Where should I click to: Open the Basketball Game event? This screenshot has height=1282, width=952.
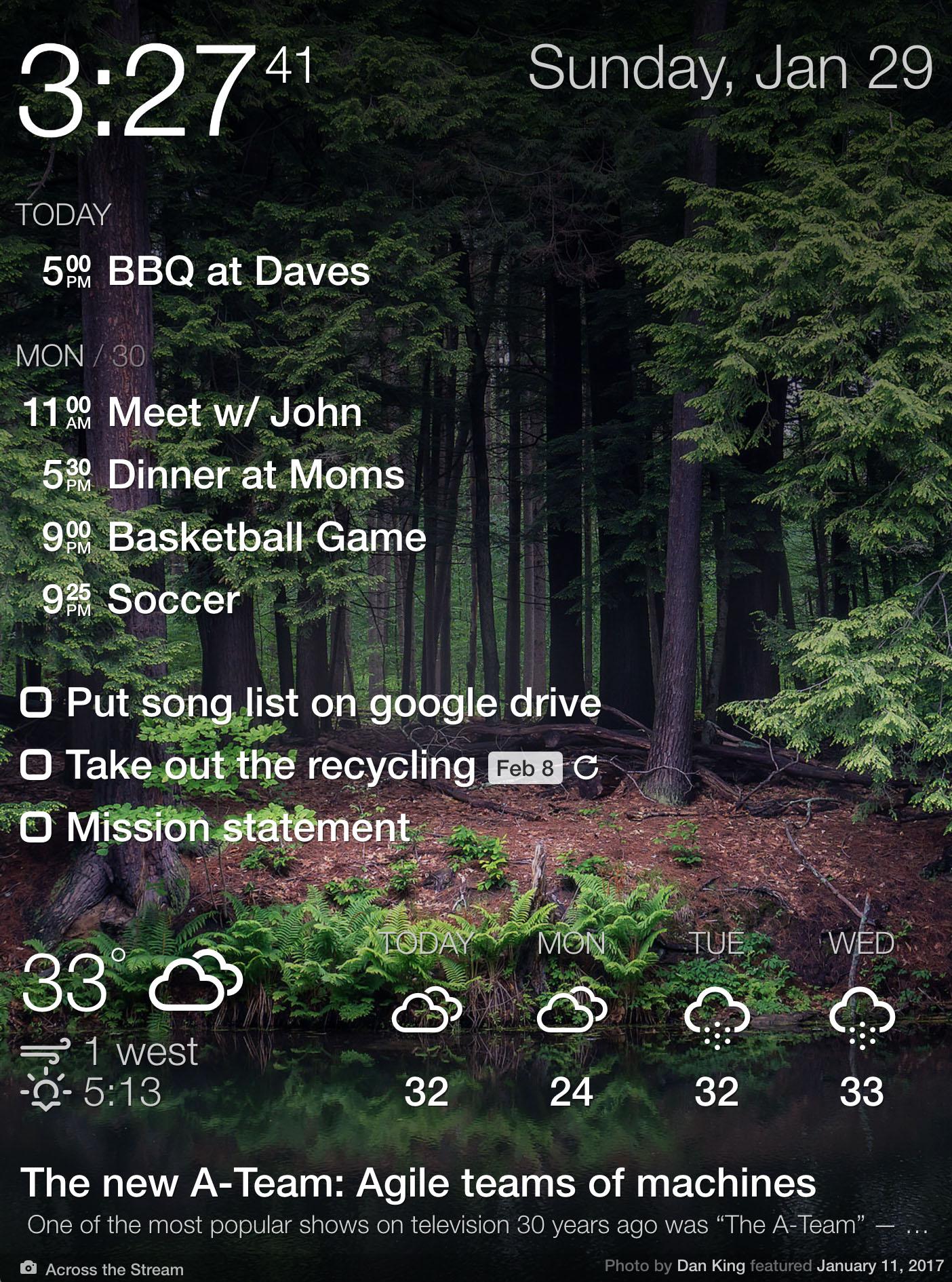234,537
